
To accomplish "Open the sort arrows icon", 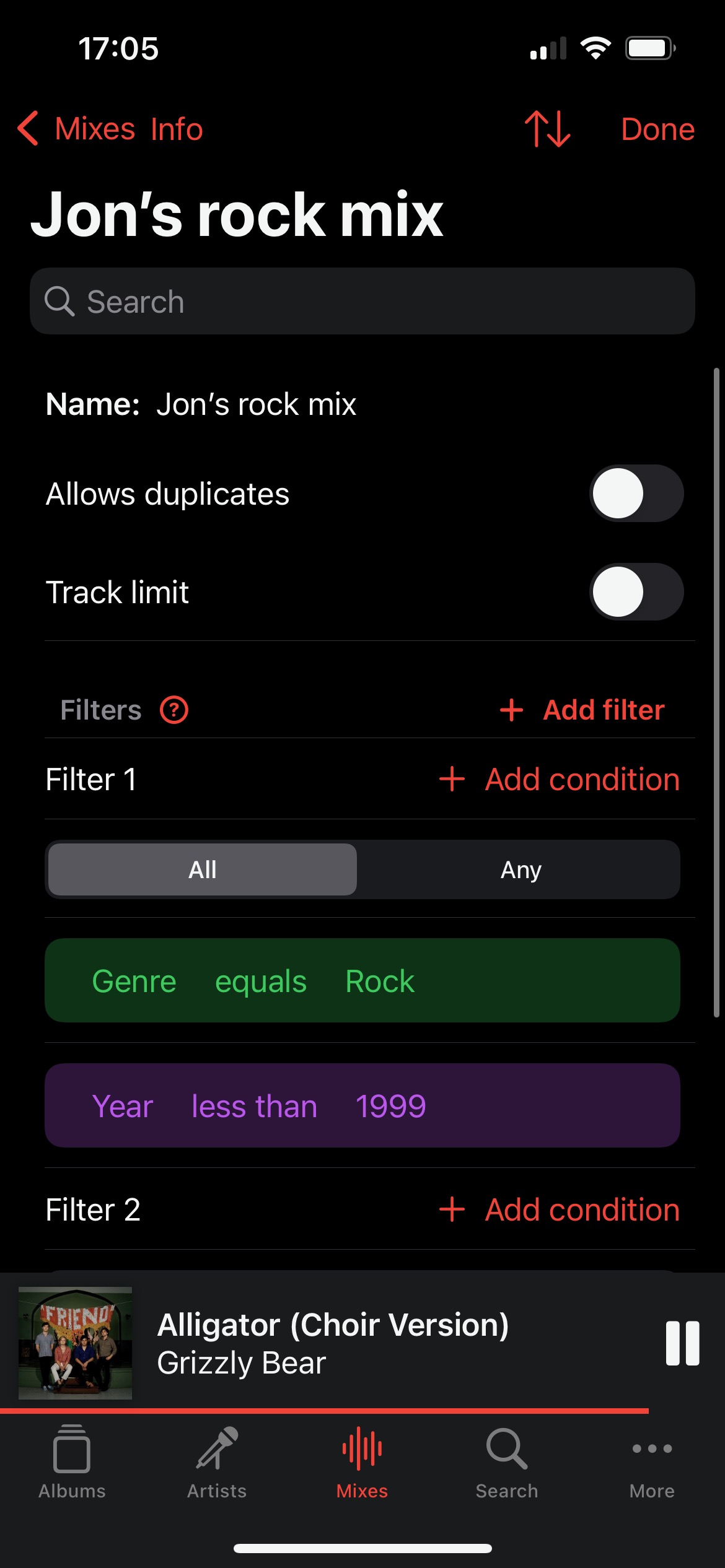I will pos(547,129).
